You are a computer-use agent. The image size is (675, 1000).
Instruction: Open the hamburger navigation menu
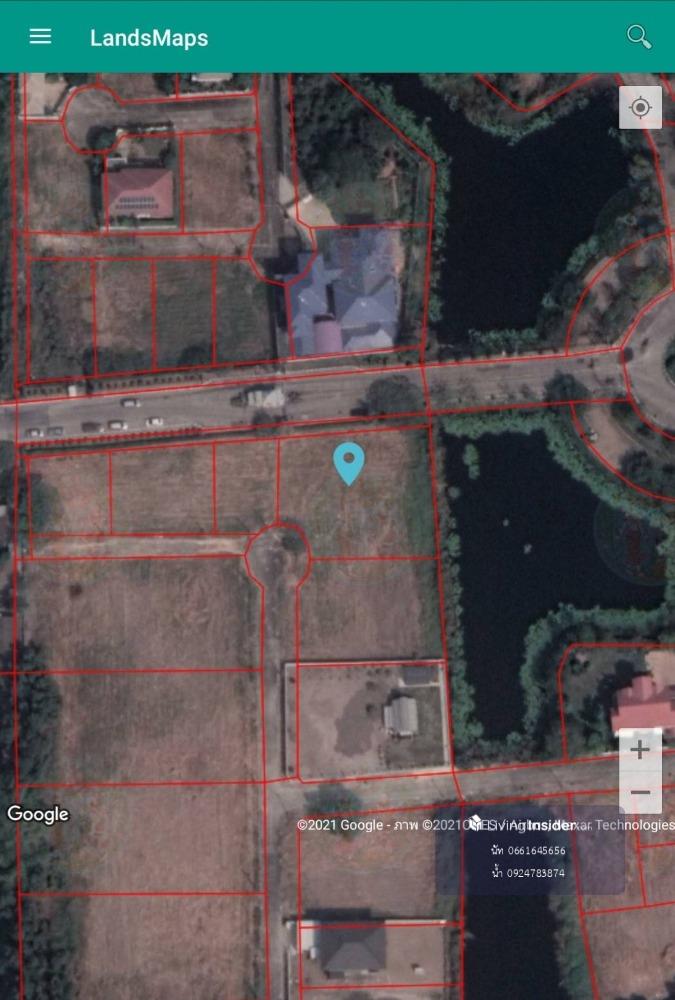(x=40, y=37)
